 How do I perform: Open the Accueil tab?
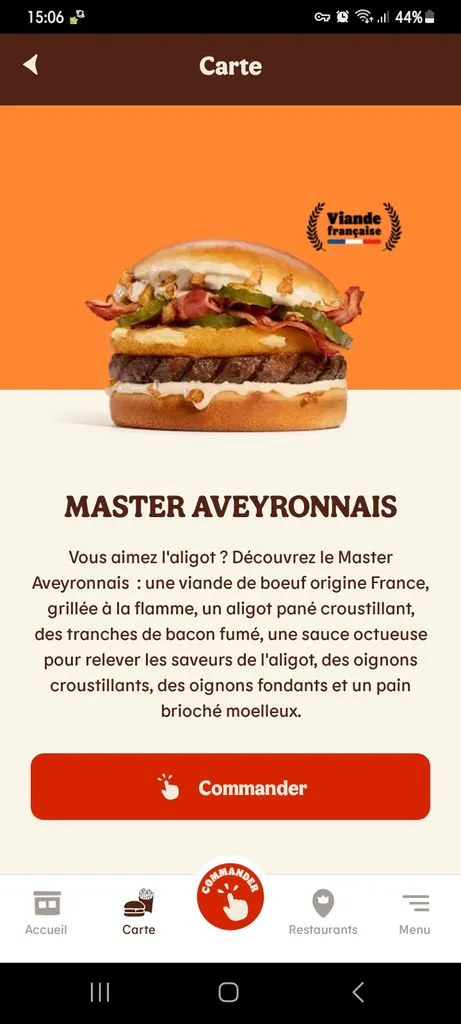click(x=46, y=912)
